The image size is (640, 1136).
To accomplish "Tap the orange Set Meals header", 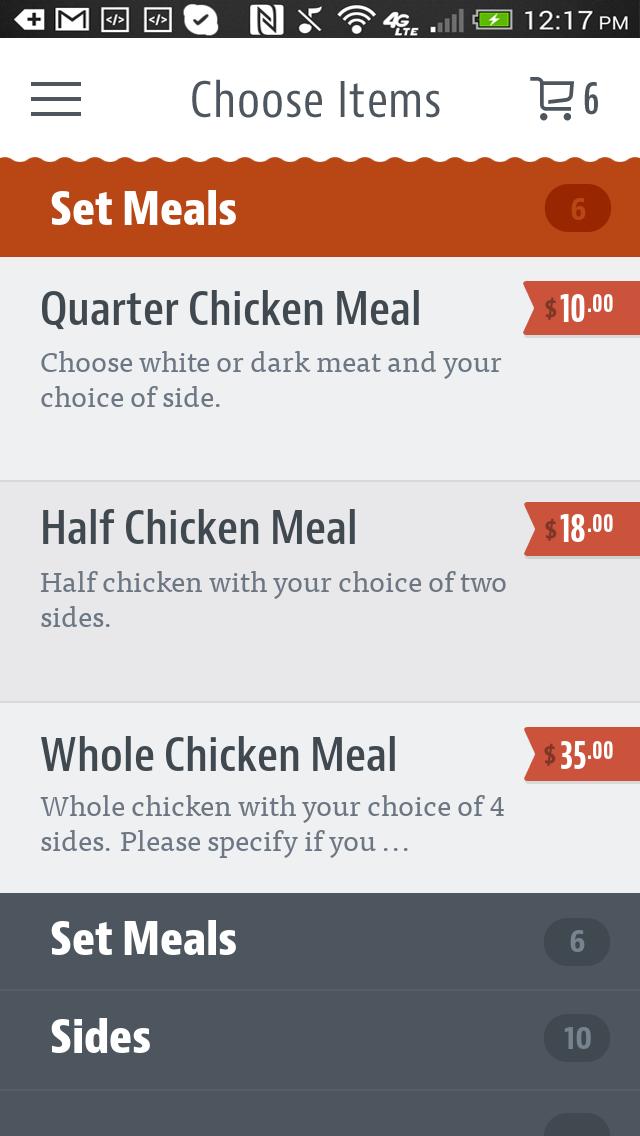I will (320, 209).
